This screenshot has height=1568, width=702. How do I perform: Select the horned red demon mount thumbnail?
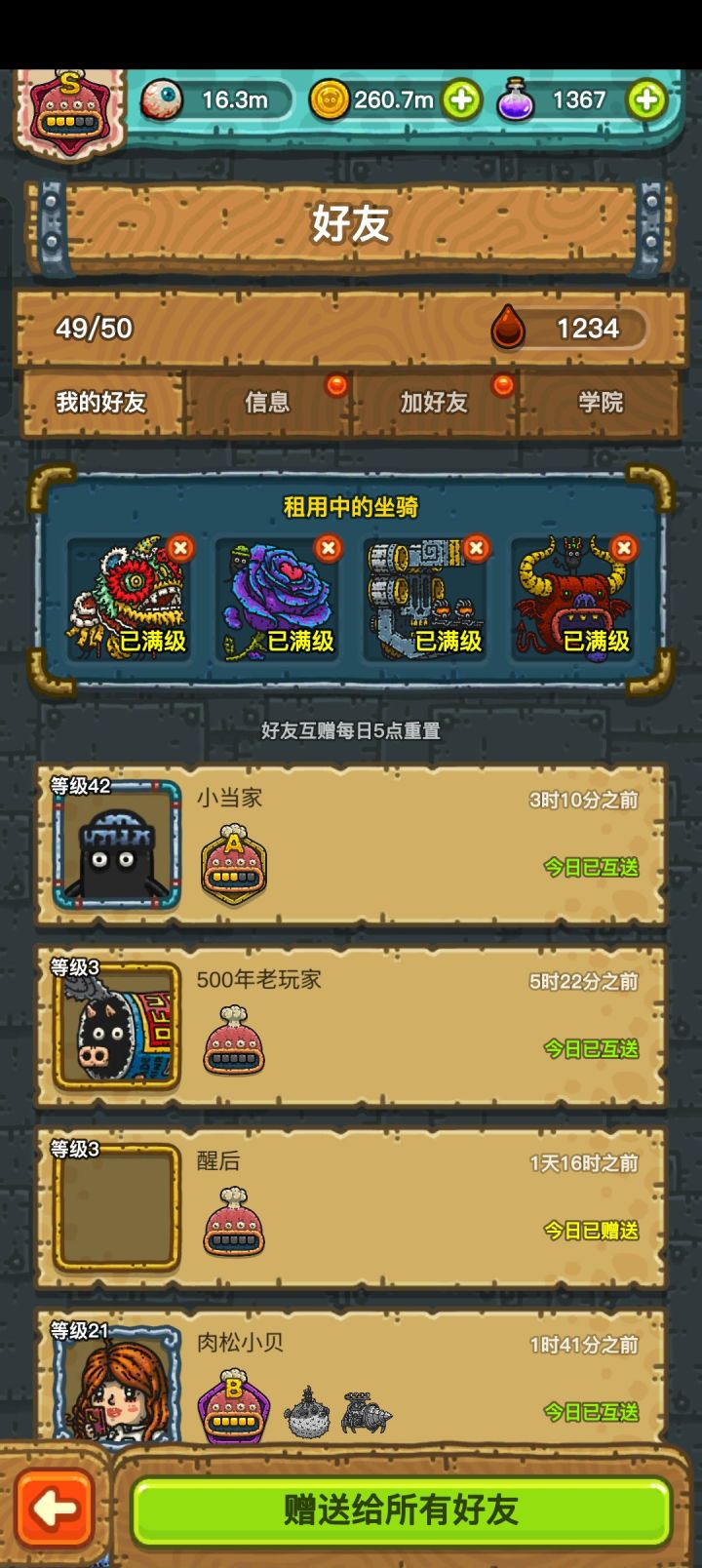(x=573, y=600)
